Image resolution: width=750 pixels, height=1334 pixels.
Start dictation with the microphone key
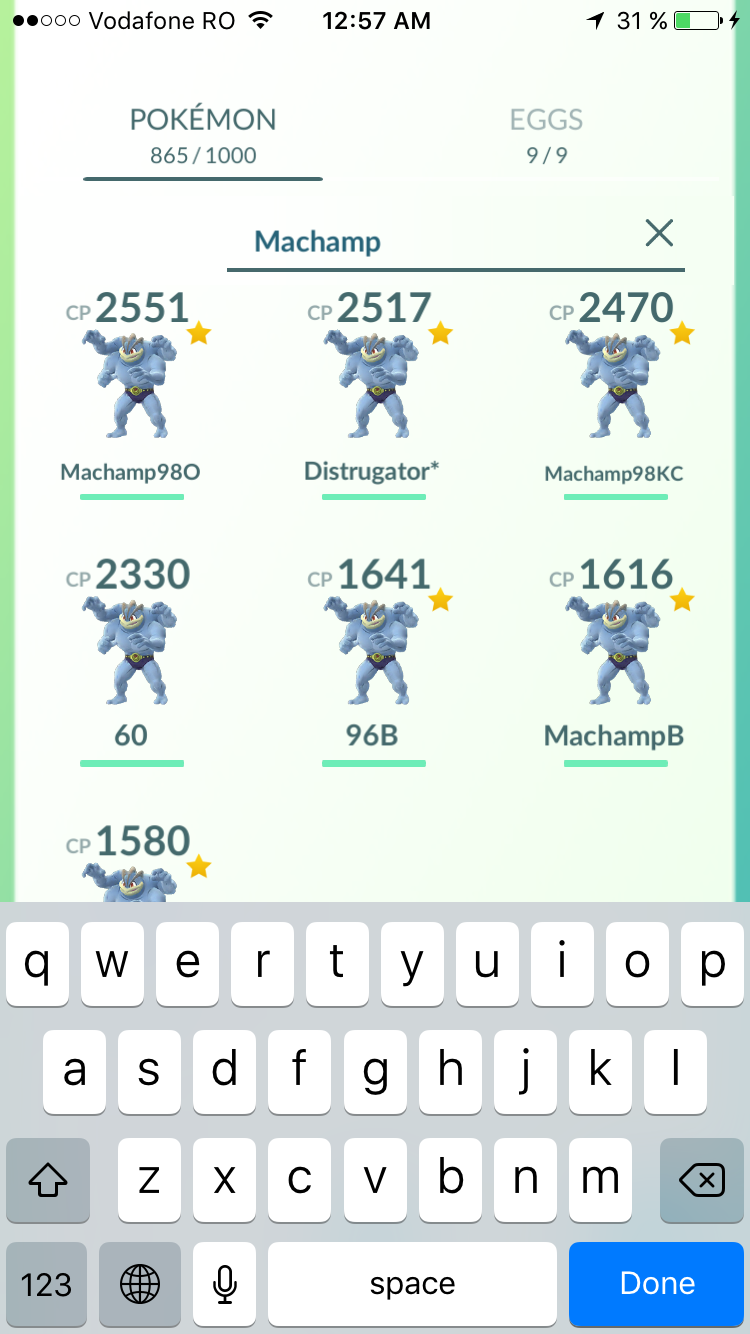[225, 1283]
